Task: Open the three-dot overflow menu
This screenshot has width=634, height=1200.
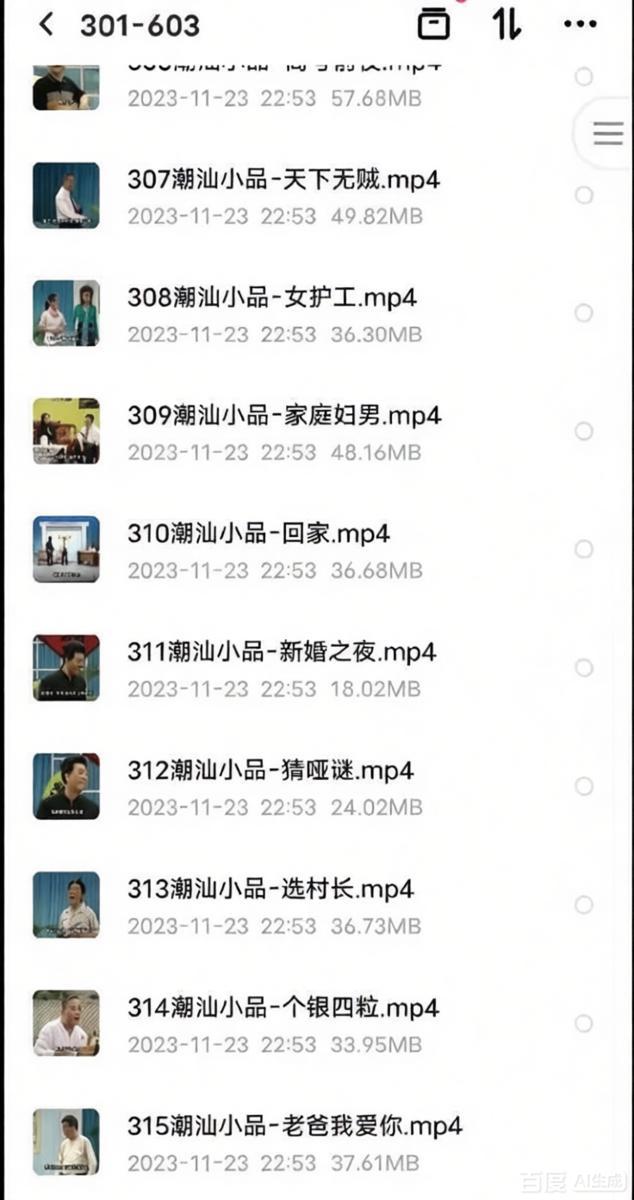Action: click(x=580, y=24)
